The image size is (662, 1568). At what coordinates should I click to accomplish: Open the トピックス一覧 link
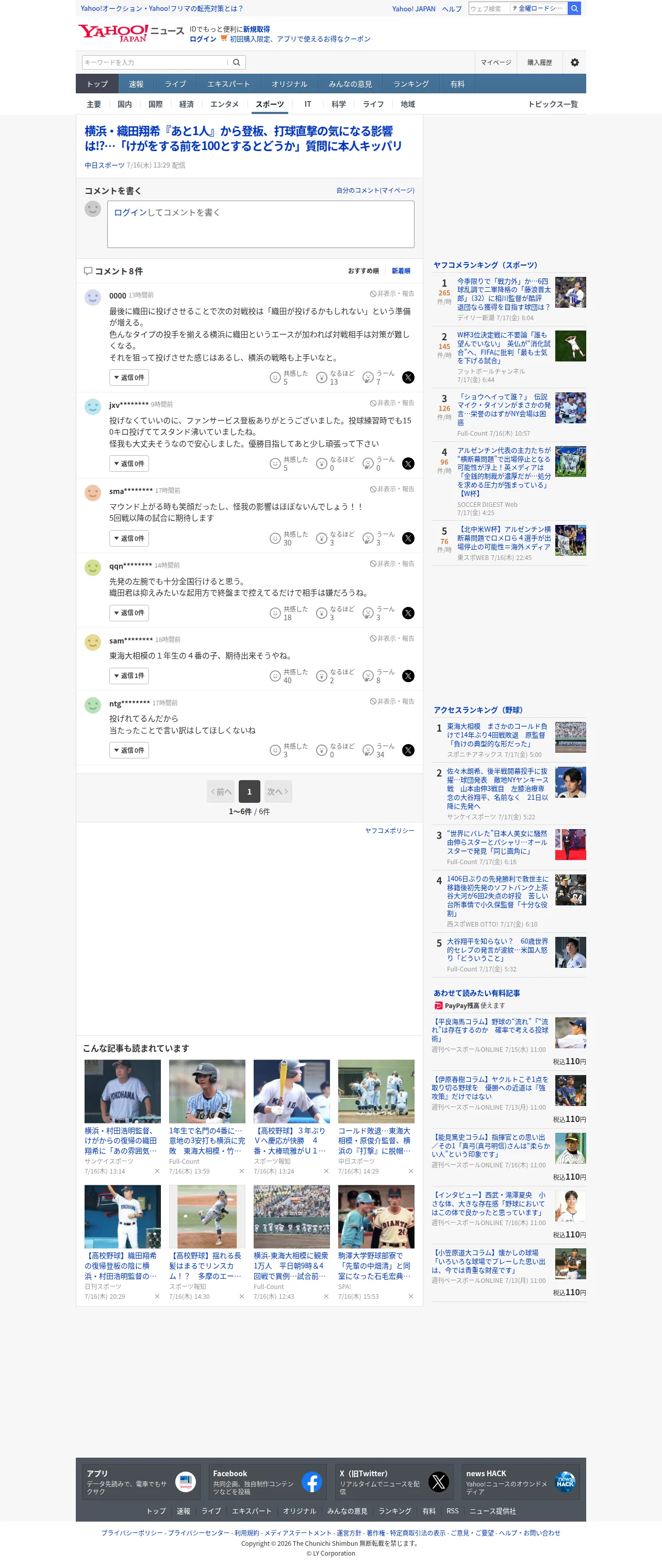pos(553,104)
